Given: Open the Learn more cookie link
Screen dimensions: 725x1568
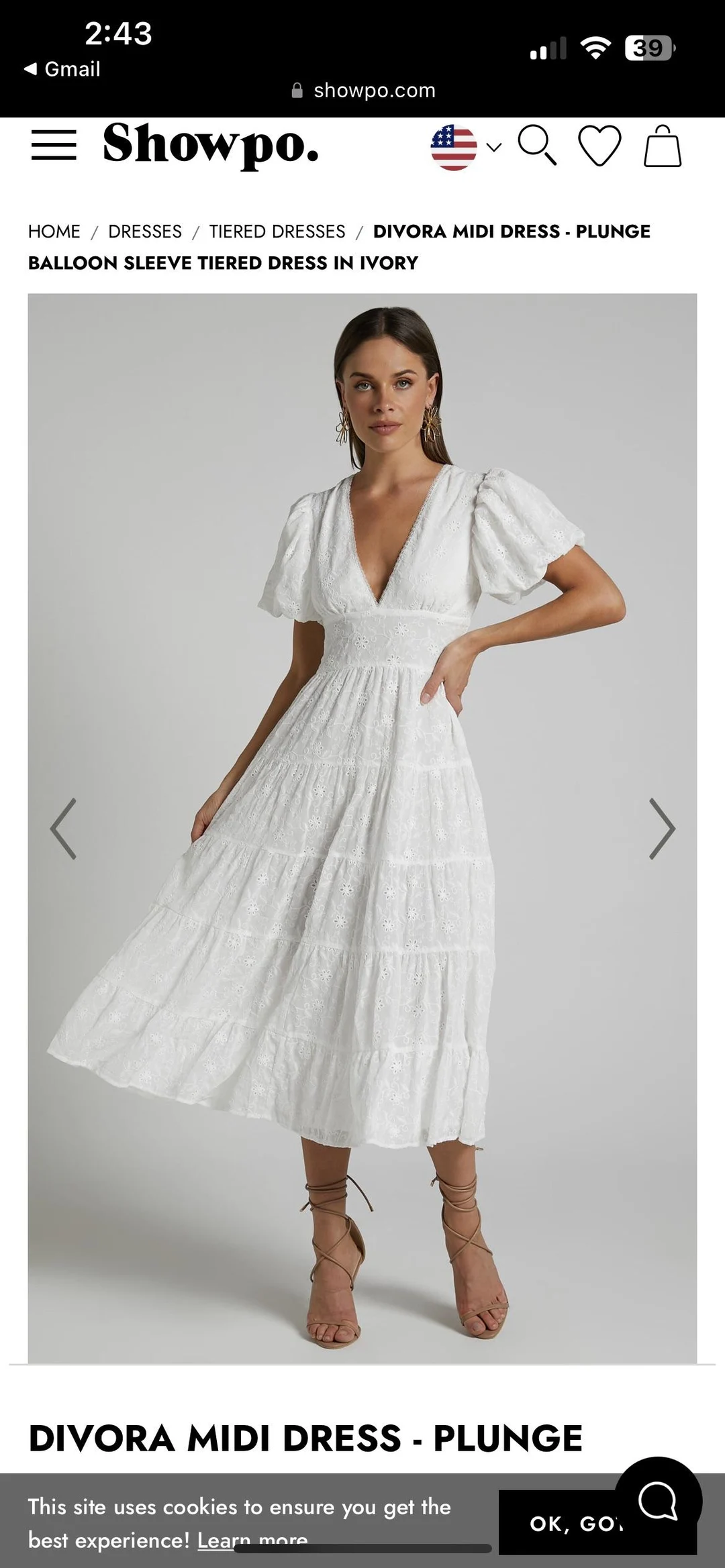Looking at the screenshot, I should point(252,1539).
